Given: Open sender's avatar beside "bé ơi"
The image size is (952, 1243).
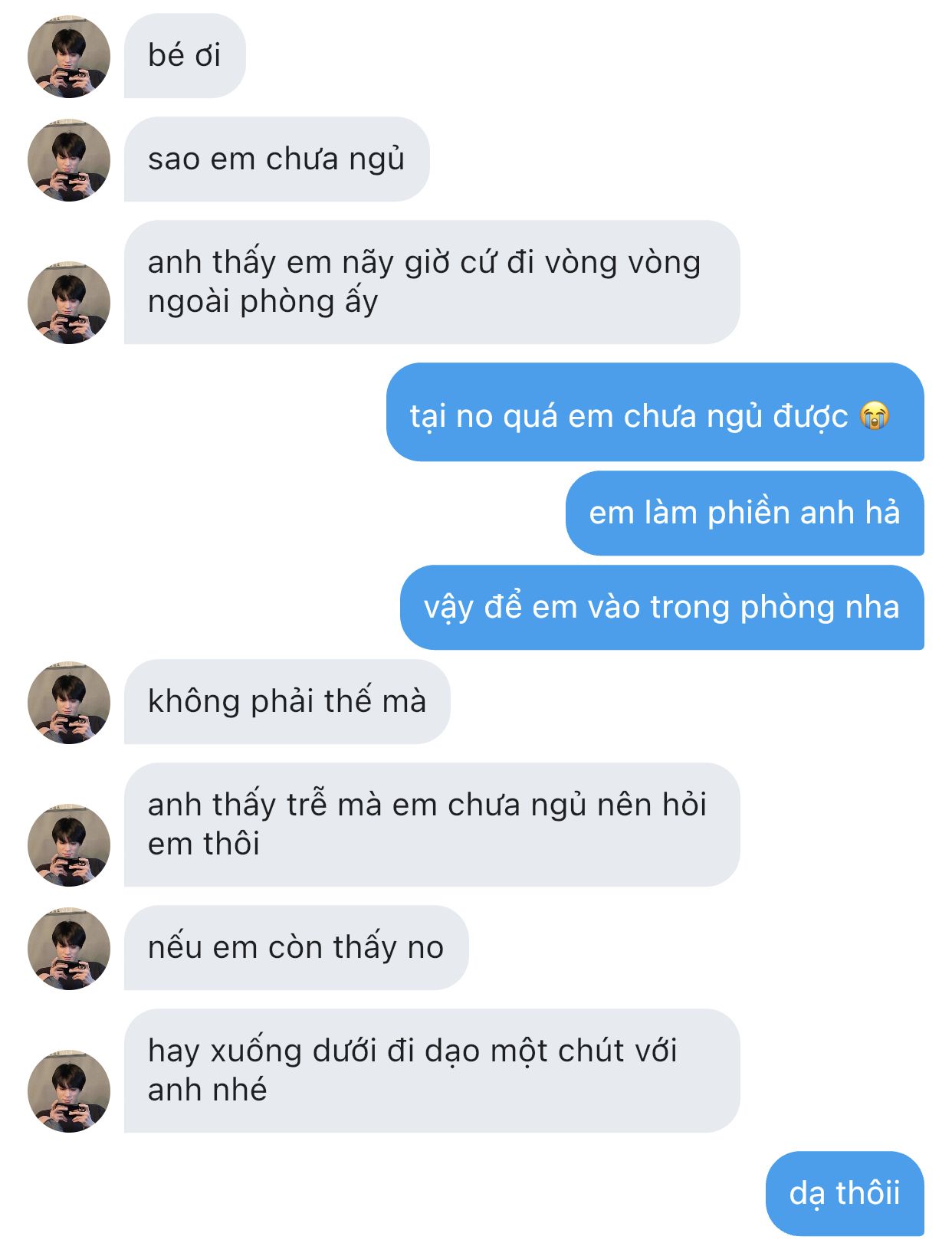Looking at the screenshot, I should pyautogui.click(x=69, y=57).
